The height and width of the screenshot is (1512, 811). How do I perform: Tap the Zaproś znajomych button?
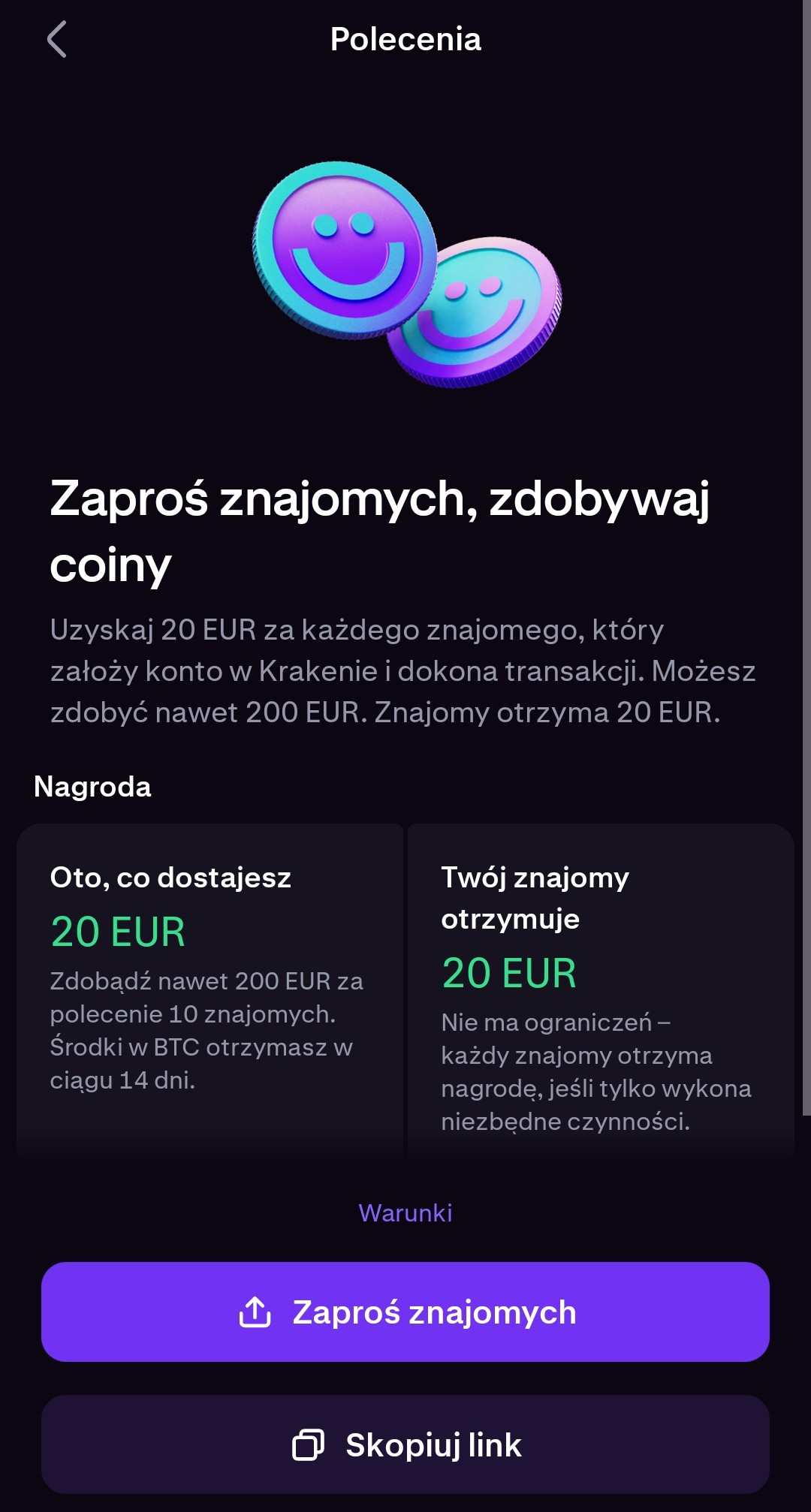point(405,1312)
